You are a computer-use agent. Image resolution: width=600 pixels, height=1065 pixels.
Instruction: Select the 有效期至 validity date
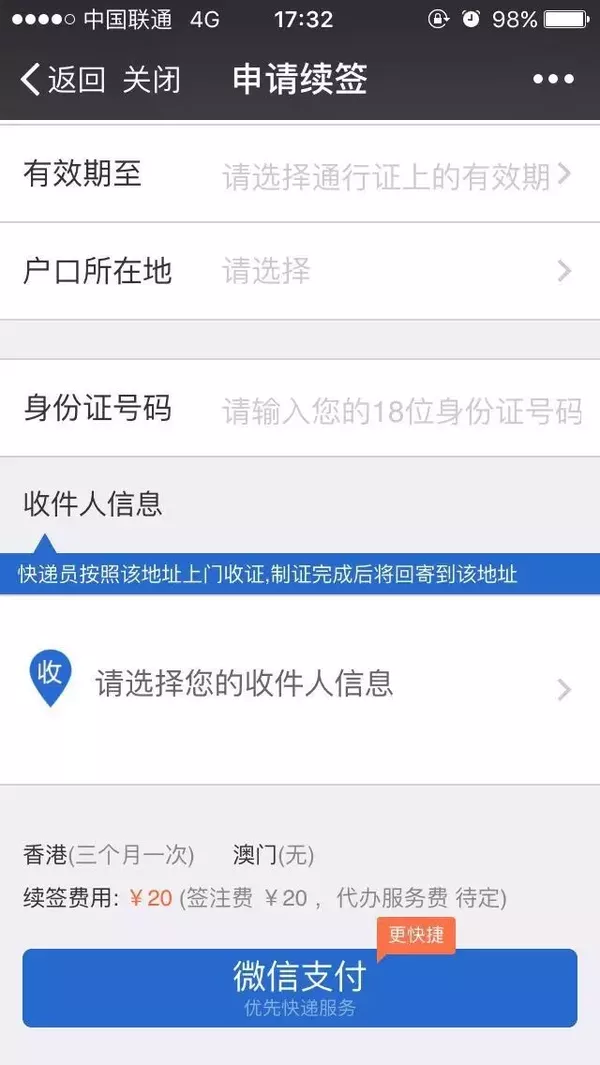300,175
